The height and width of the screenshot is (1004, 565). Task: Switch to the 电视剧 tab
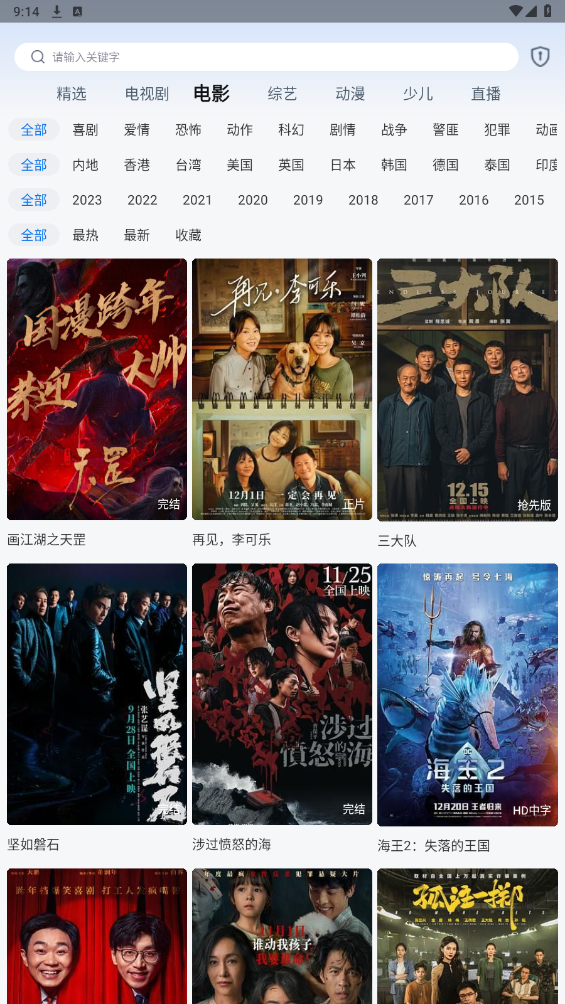[147, 93]
